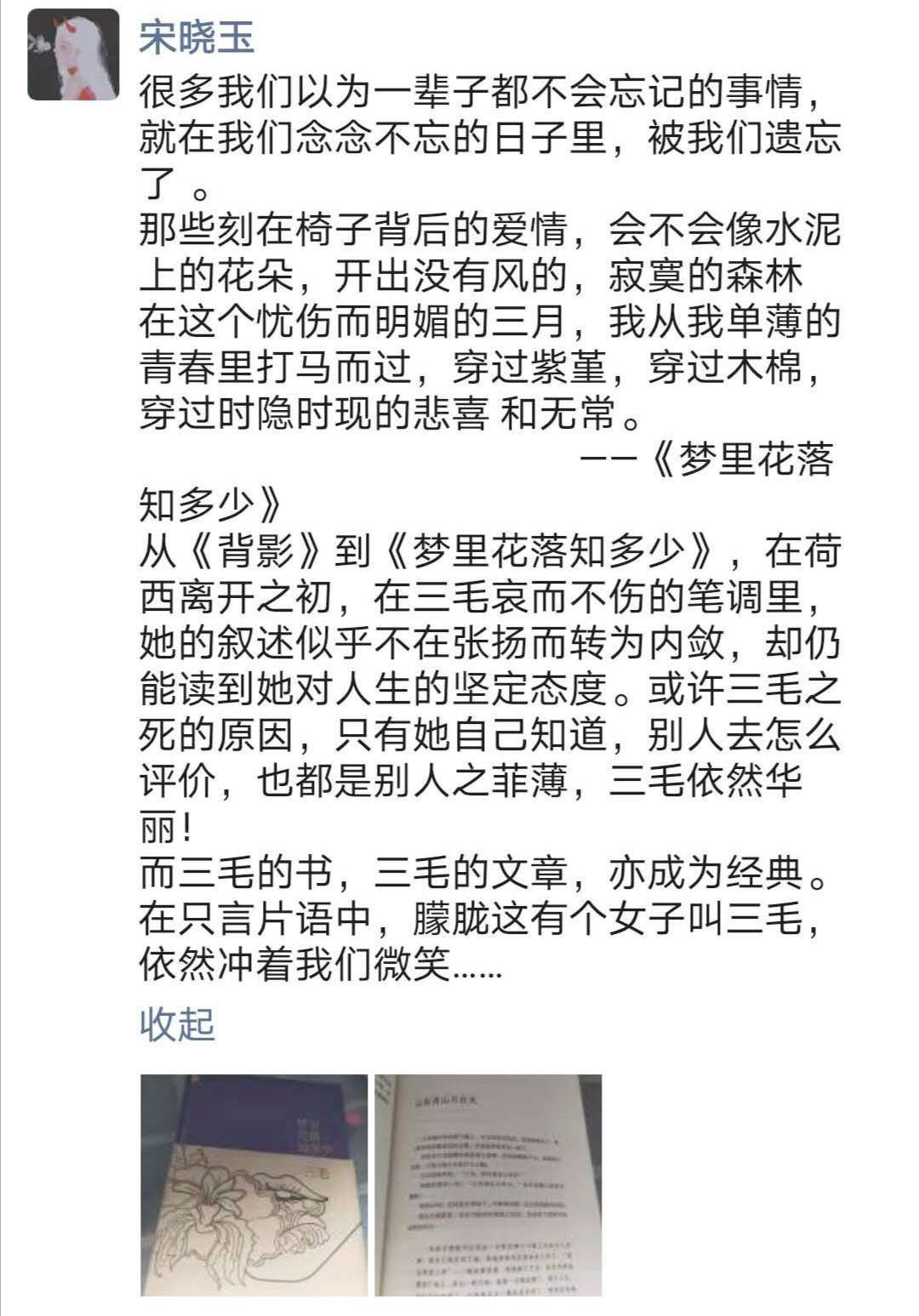View the book page photo
The image size is (919, 1316).
coord(488,1185)
